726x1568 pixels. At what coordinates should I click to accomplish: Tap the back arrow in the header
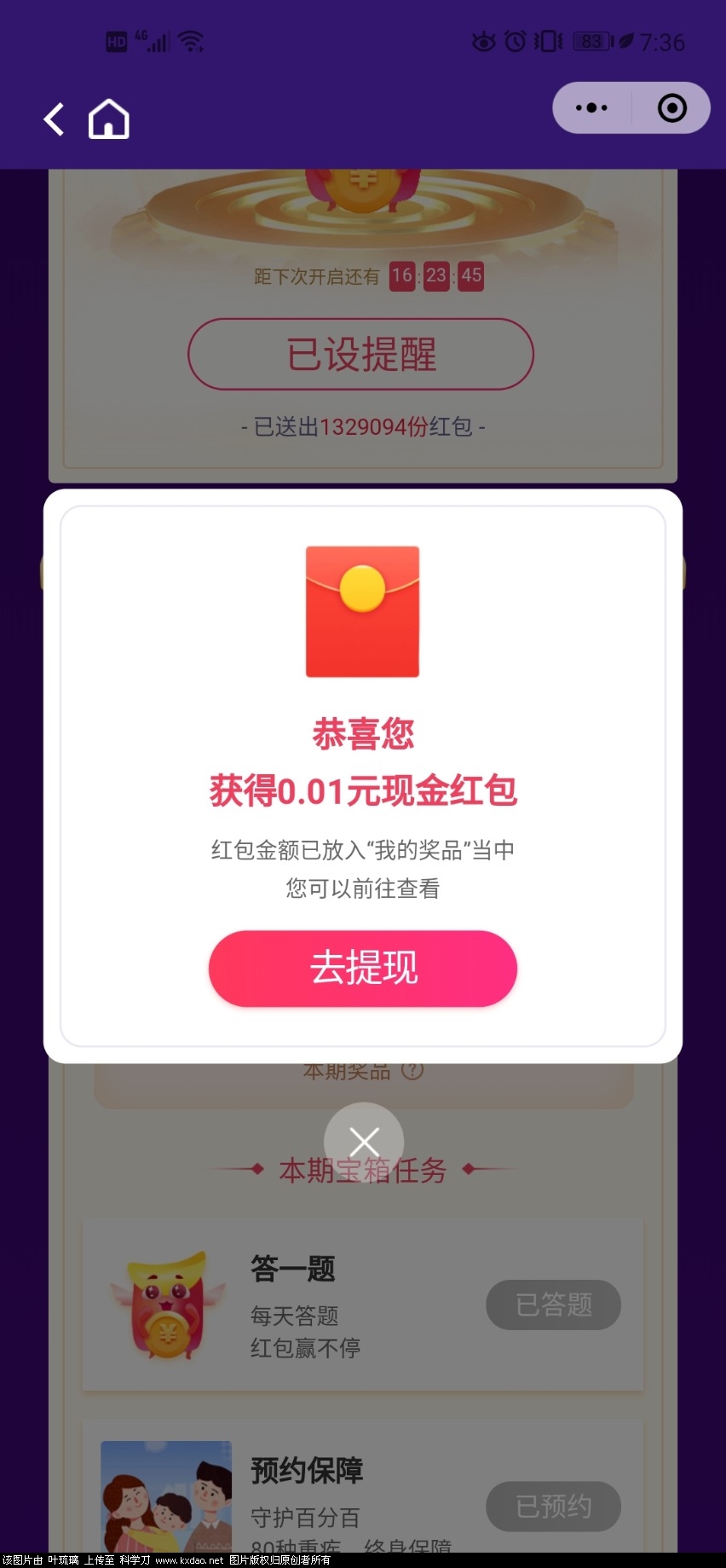[x=53, y=119]
